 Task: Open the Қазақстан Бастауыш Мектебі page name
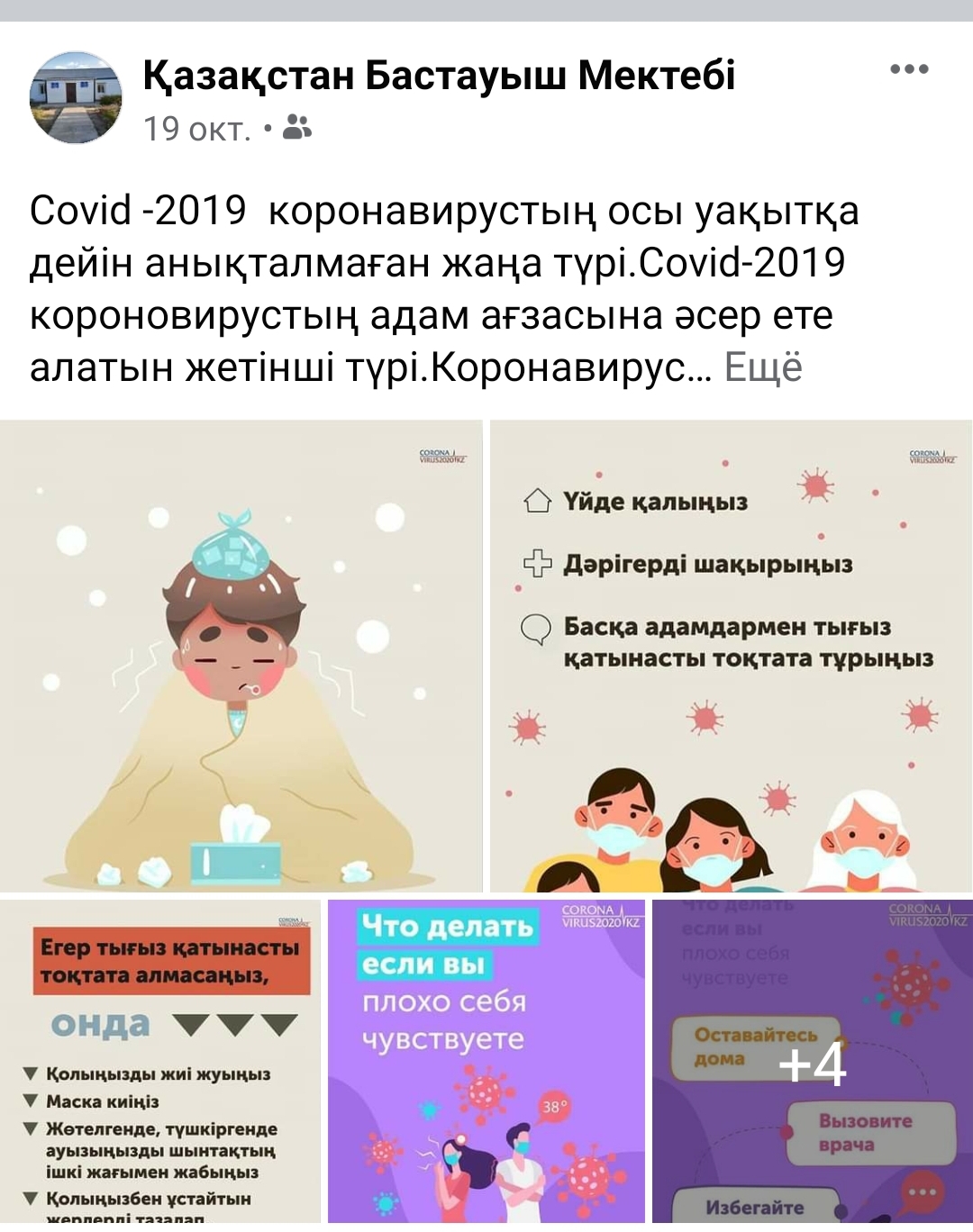click(x=439, y=76)
